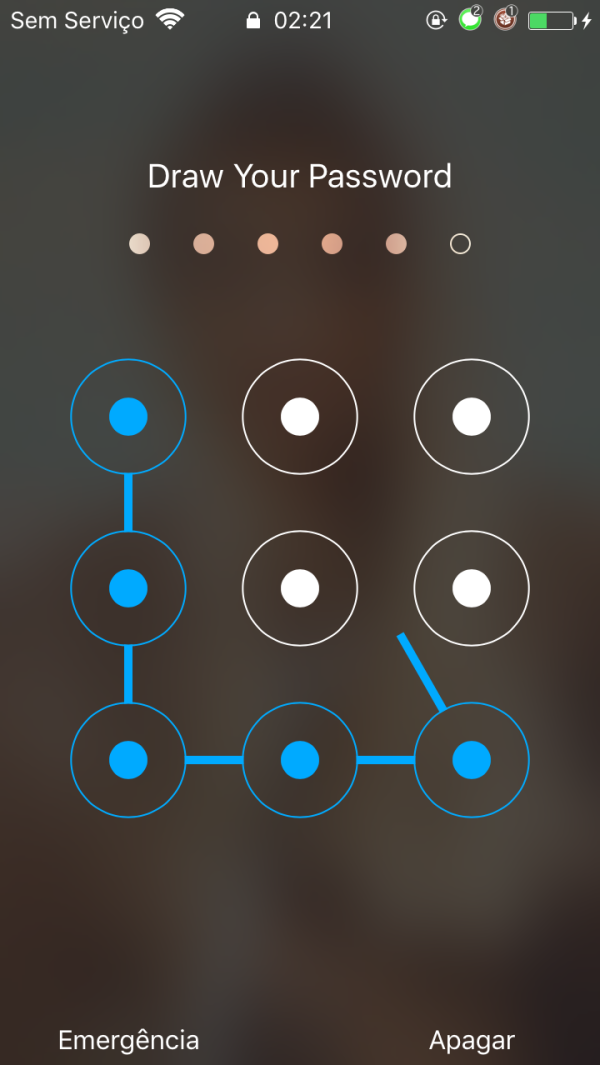600x1065 pixels.
Task: Tap the middle-left pattern dot
Action: pos(128,588)
